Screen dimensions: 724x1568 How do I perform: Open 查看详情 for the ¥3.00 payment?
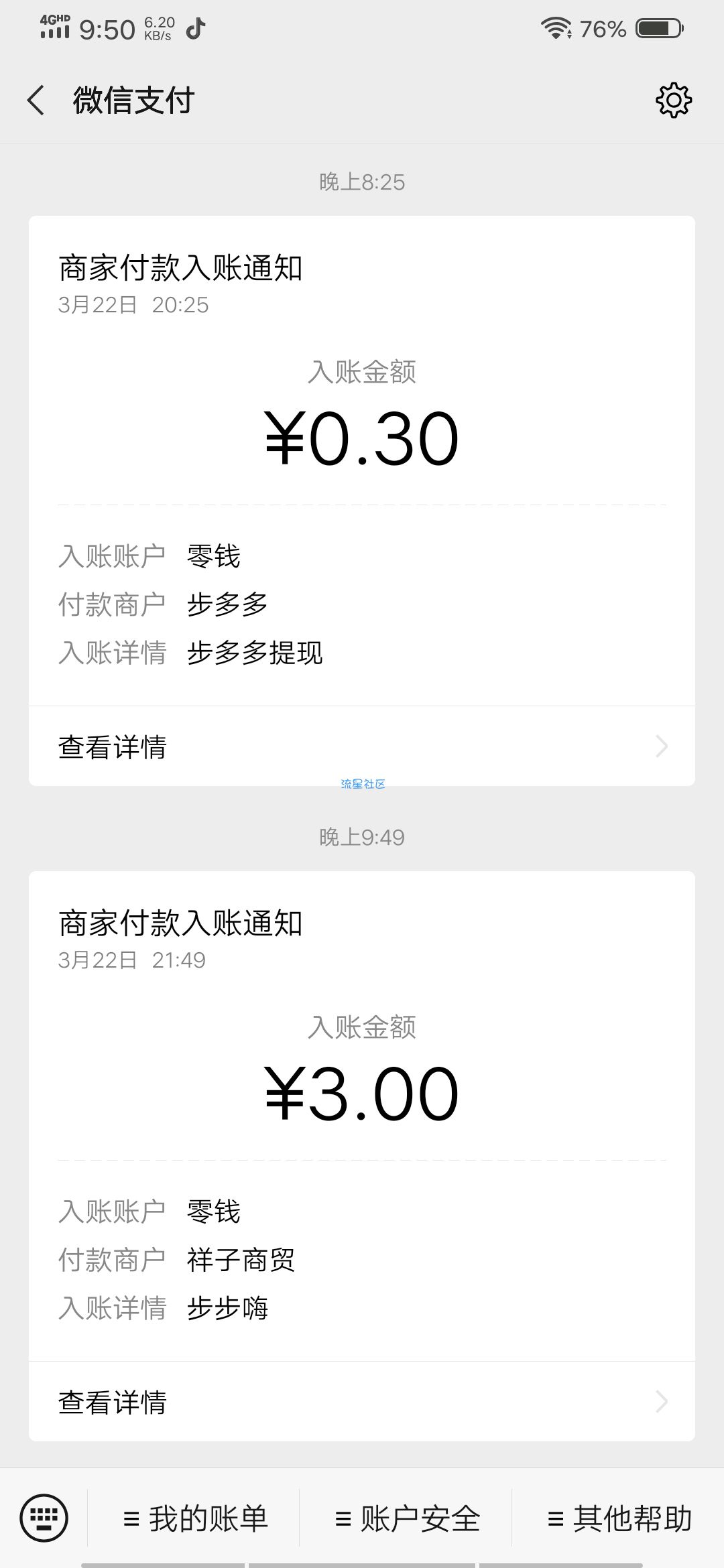(362, 1401)
